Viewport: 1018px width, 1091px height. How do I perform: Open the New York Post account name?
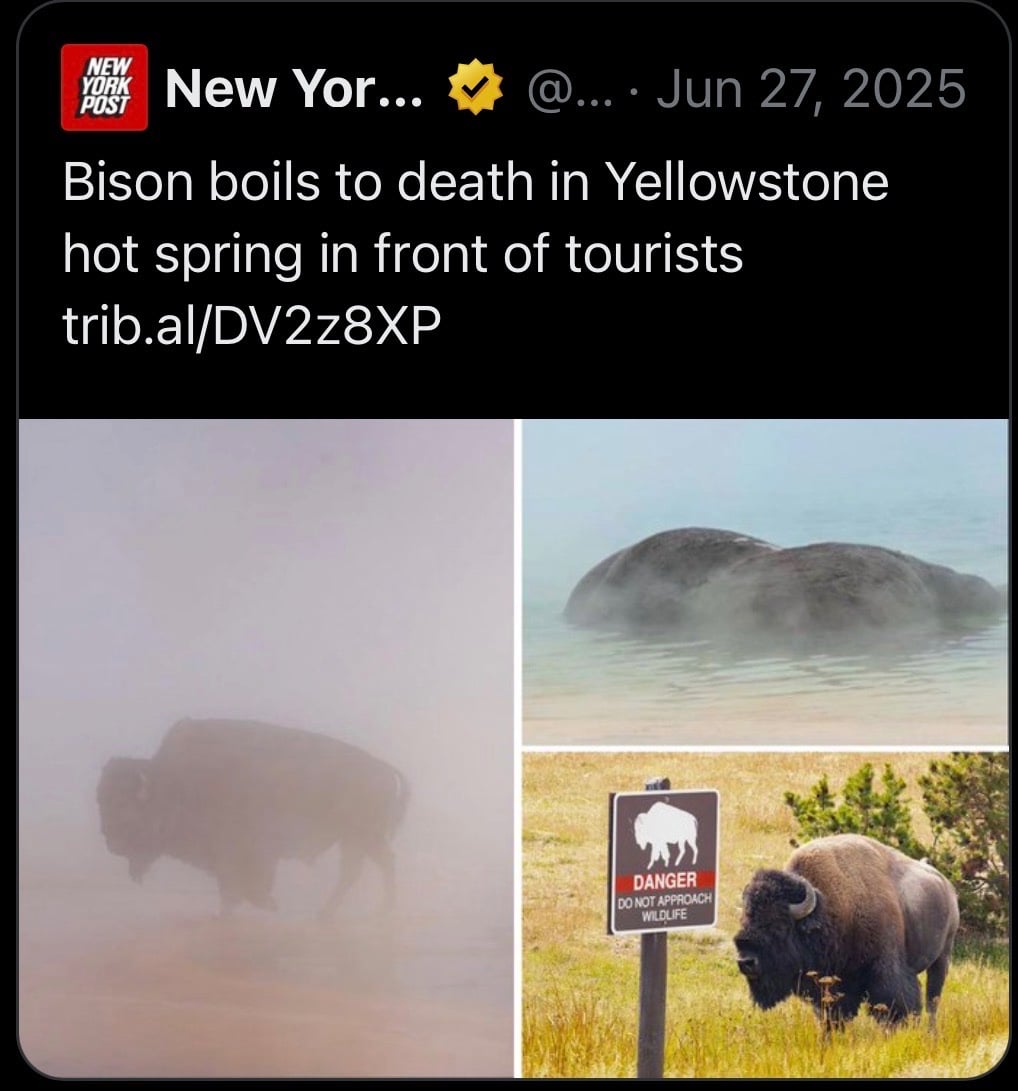pos(294,89)
